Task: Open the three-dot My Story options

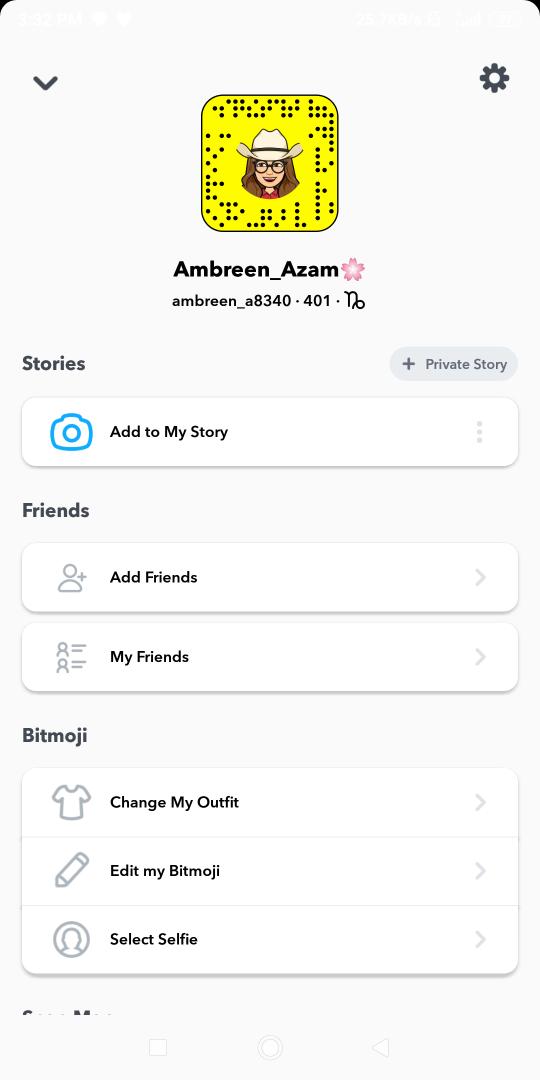Action: (x=479, y=432)
